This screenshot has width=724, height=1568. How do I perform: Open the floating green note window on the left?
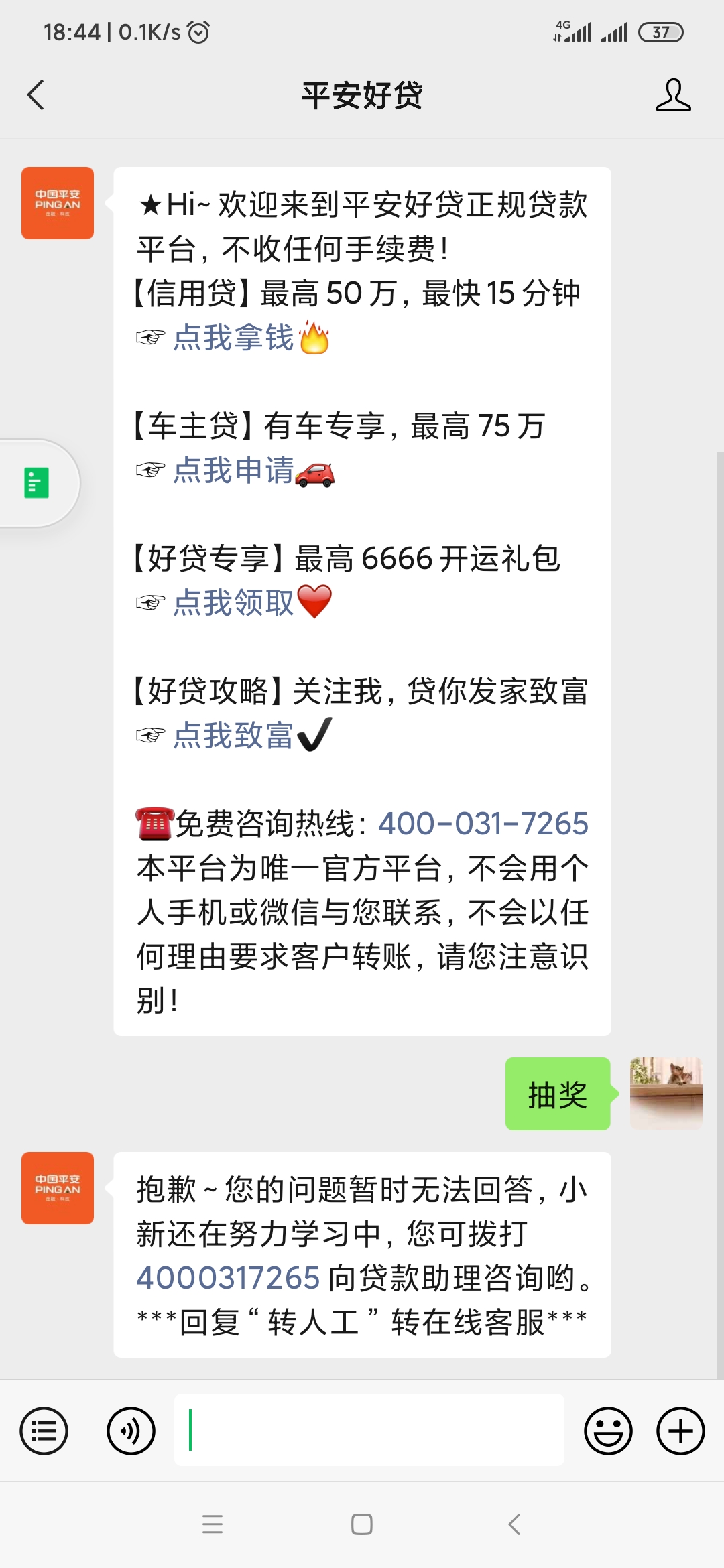34,482
